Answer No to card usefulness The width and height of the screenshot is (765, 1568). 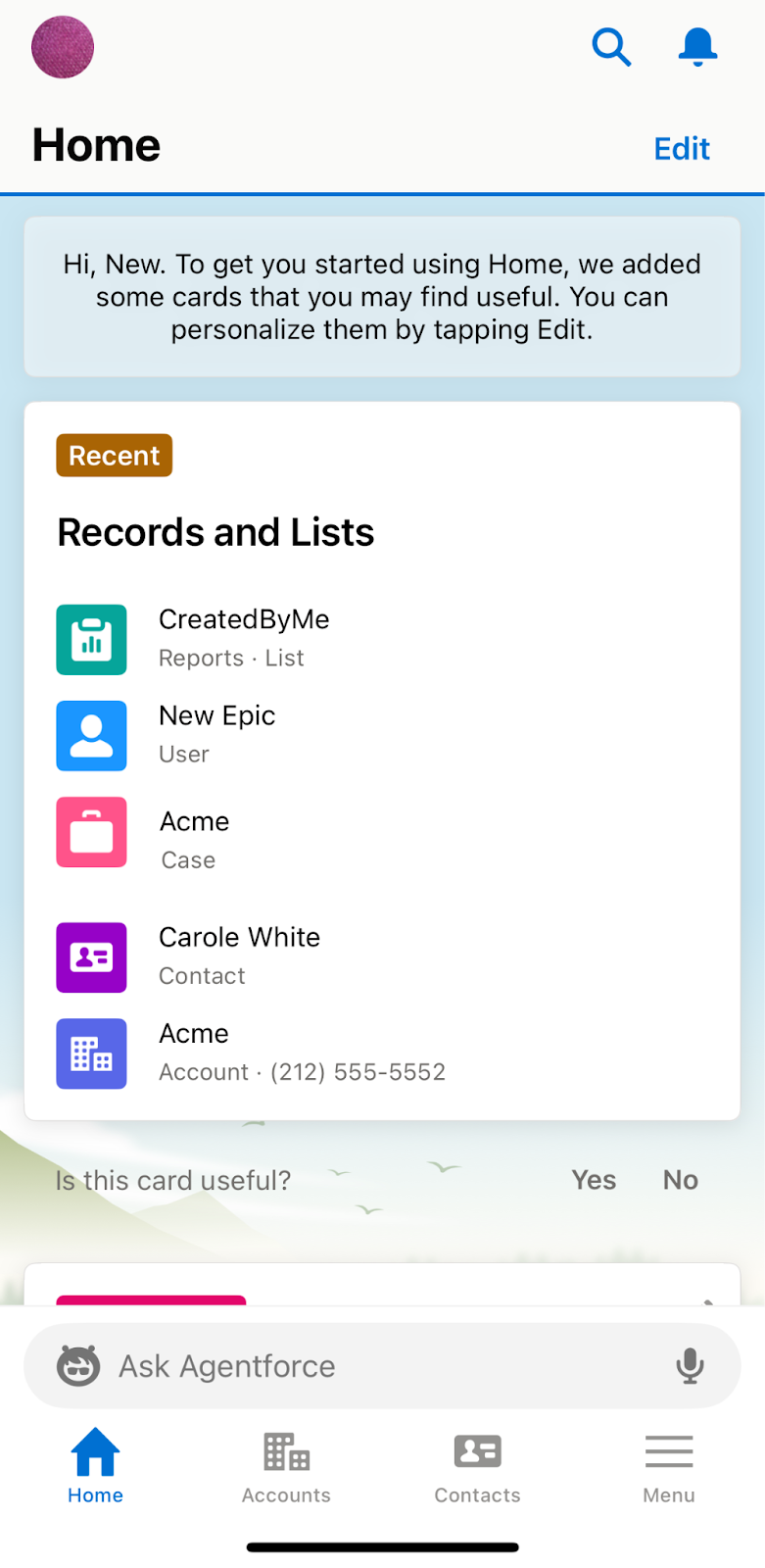tap(680, 1180)
